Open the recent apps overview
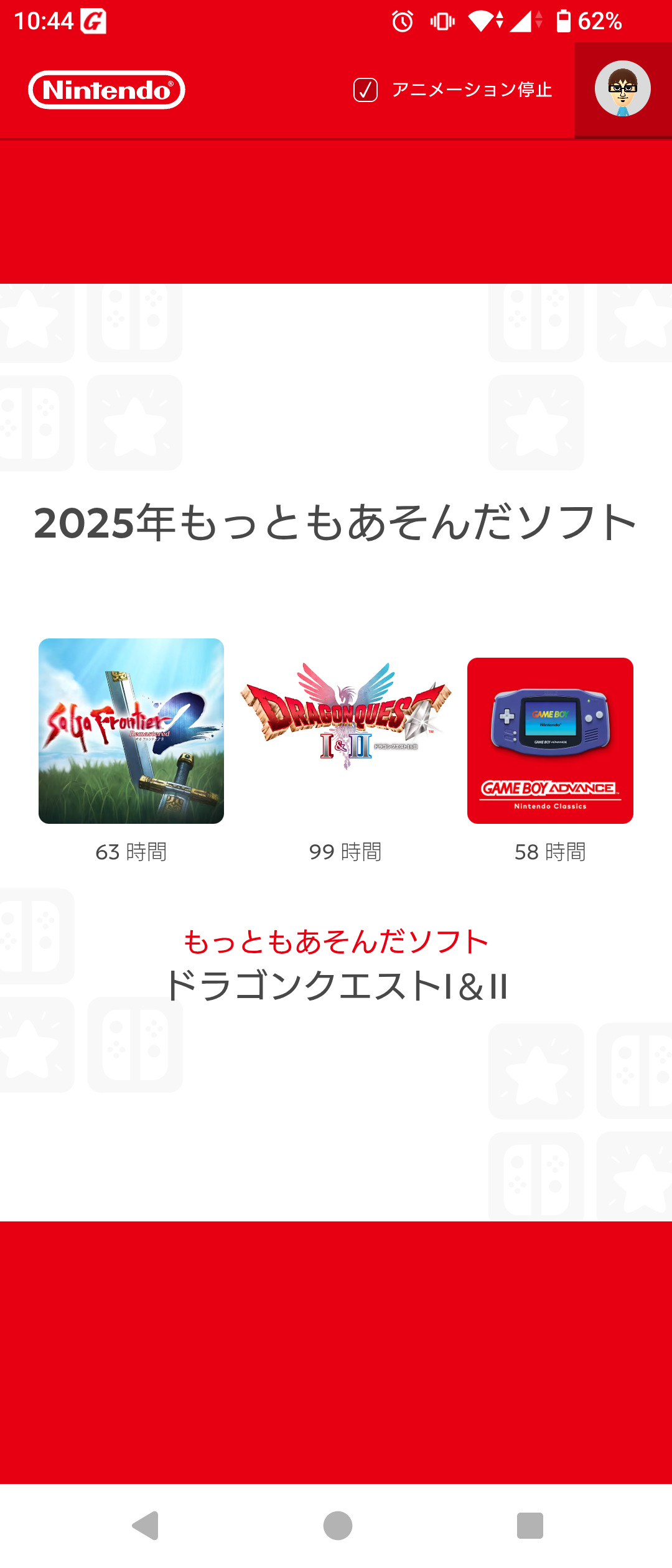672x1568 pixels. [x=530, y=1525]
